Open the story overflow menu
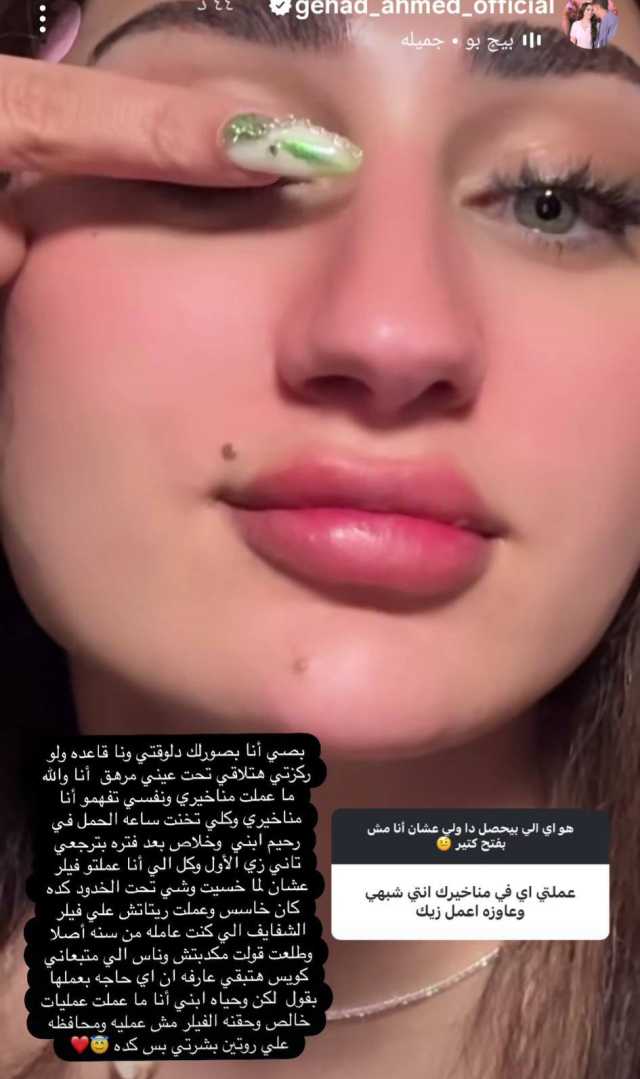This screenshot has width=640, height=1079. 42,17
